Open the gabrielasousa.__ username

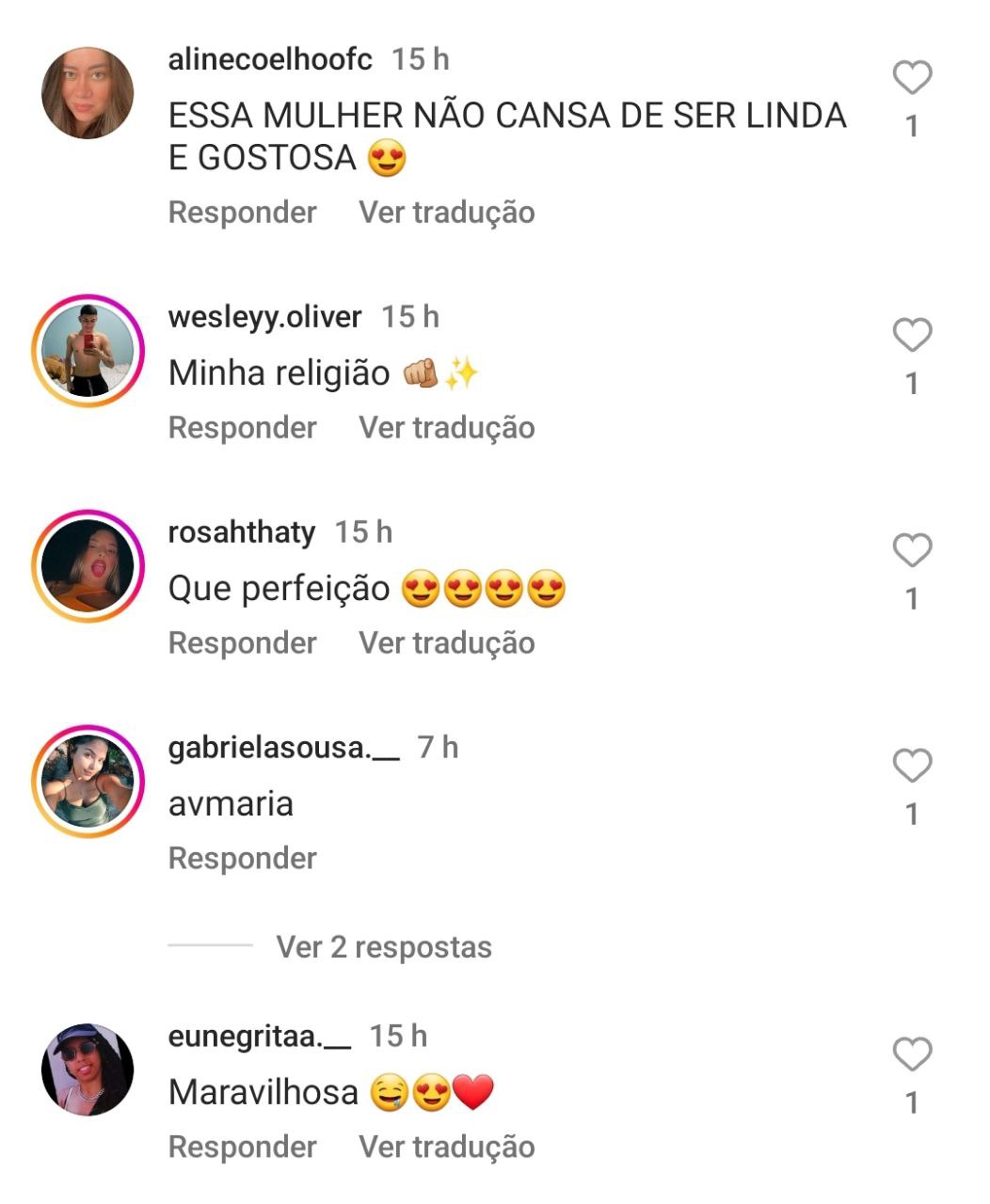tap(283, 748)
